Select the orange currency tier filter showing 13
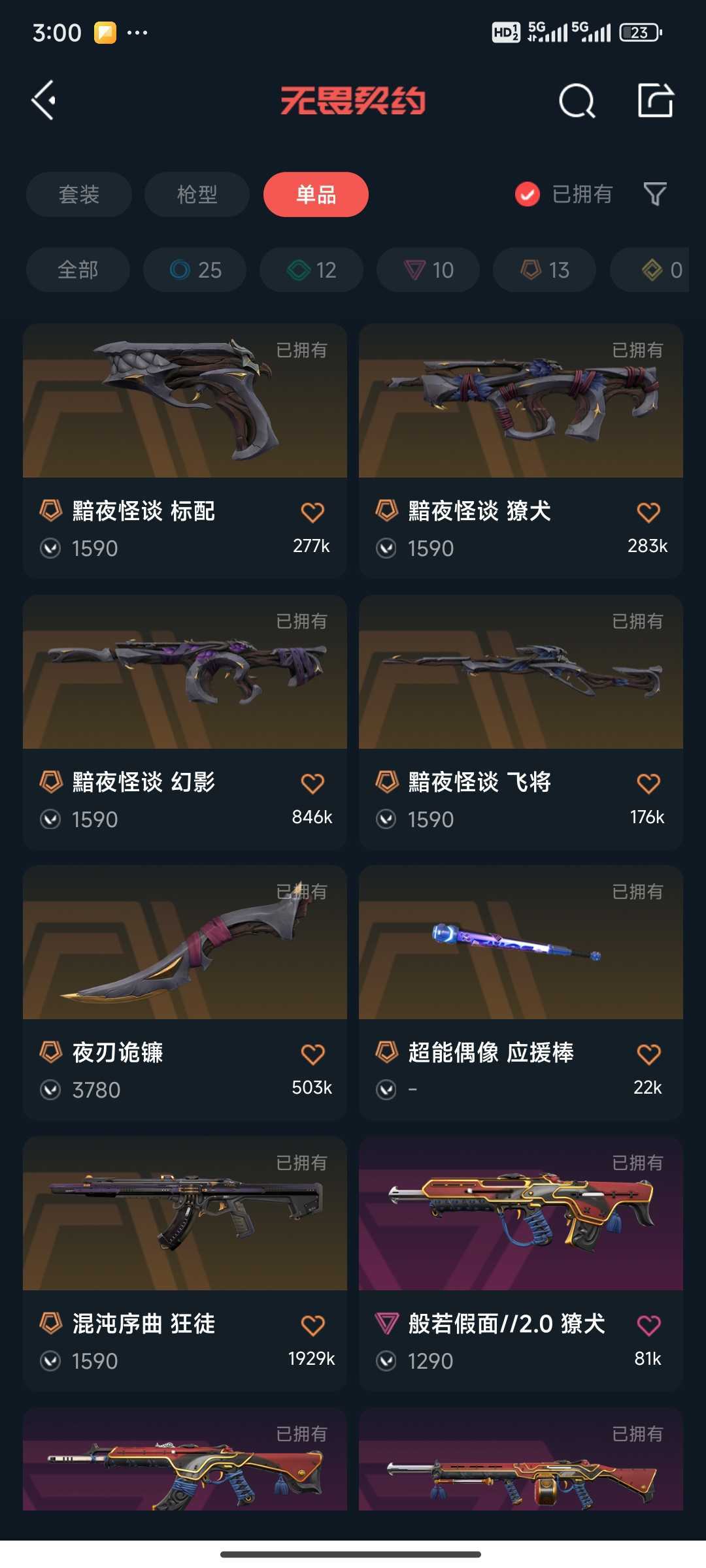This screenshot has width=706, height=1568. point(544,270)
